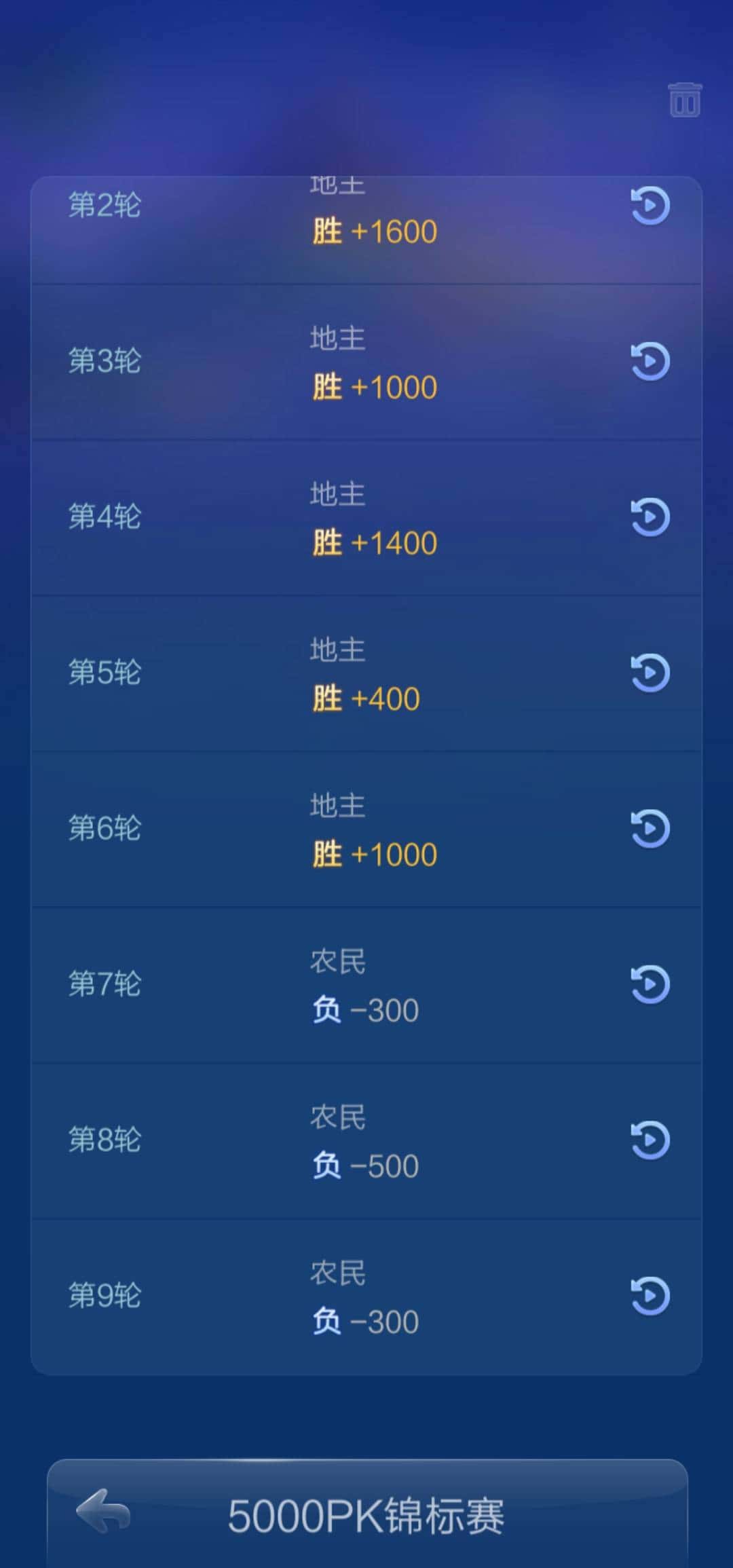Play the replay for 第2轮
The image size is (733, 1568).
click(x=650, y=207)
